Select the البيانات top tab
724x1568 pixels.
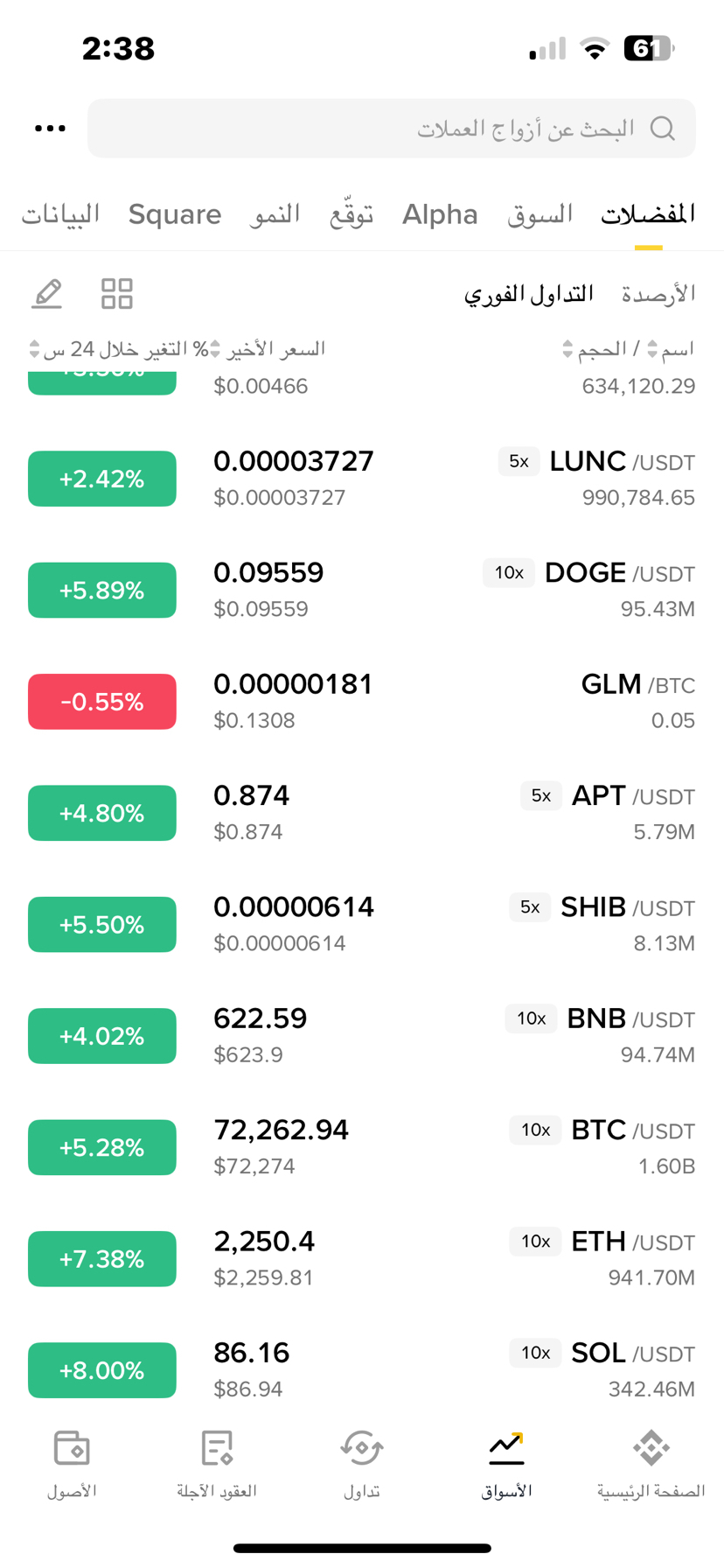[60, 214]
